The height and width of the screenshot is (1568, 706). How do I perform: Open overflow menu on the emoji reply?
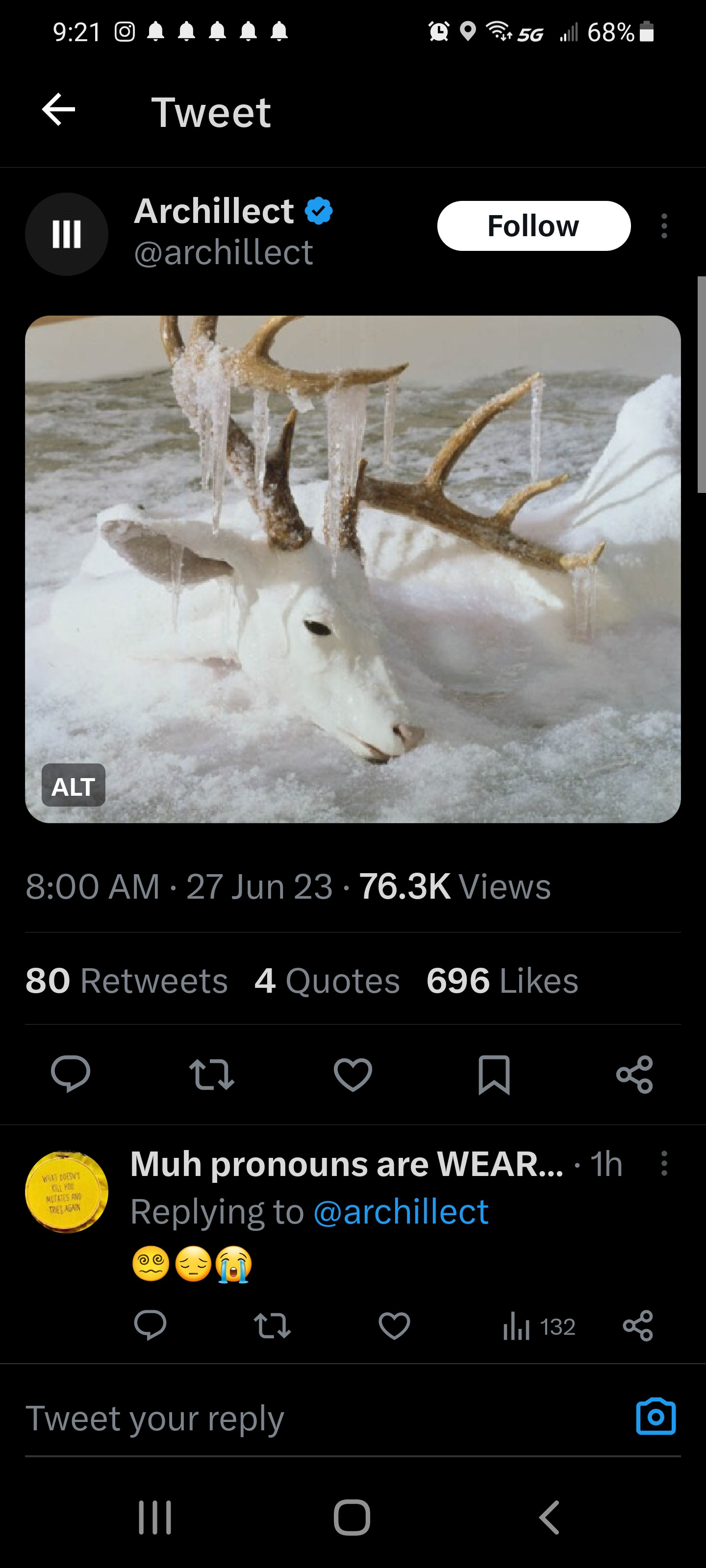(x=664, y=1163)
